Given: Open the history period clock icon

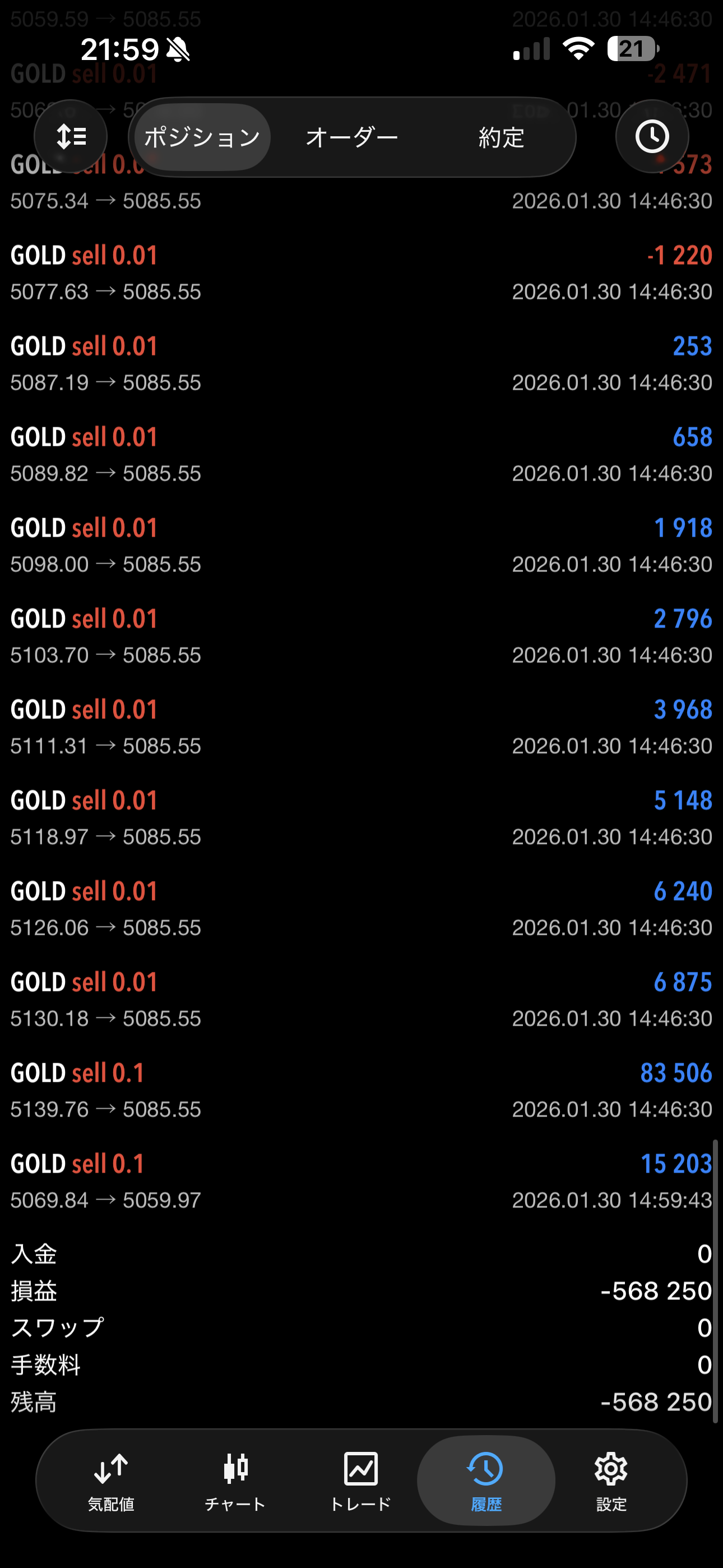Looking at the screenshot, I should (x=652, y=136).
